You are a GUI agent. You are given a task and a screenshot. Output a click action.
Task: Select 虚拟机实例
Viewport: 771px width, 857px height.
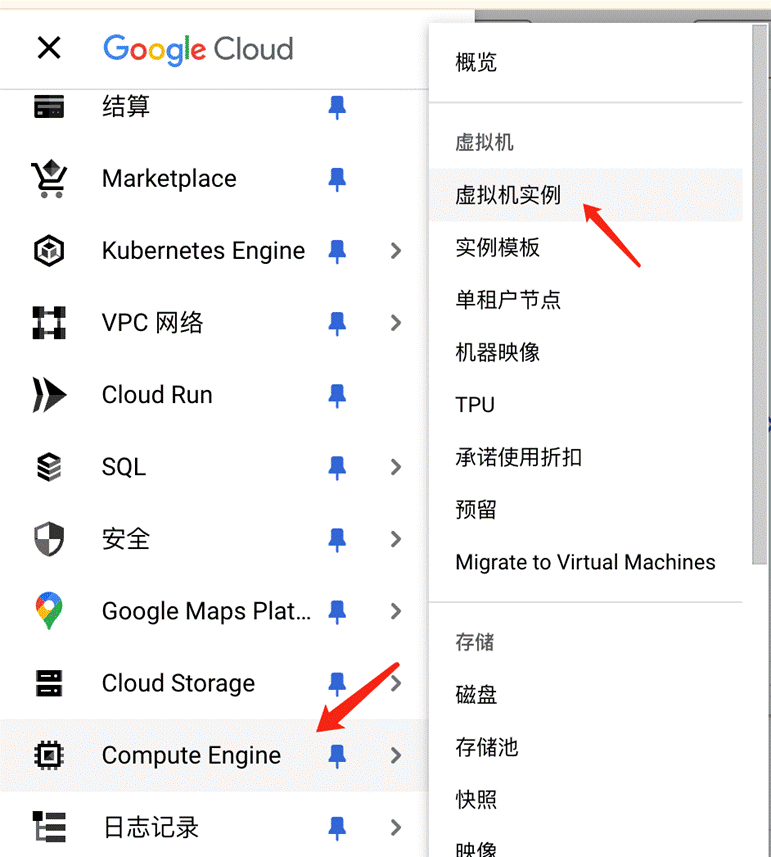click(508, 195)
